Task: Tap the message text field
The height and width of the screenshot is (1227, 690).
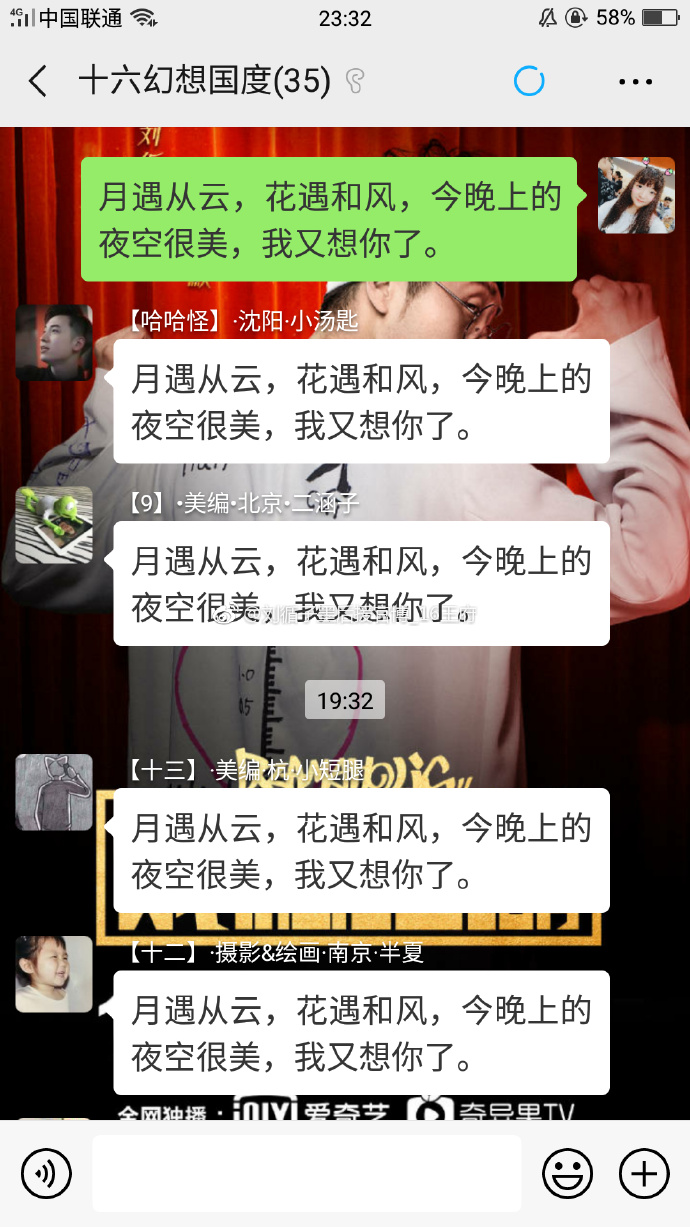Action: pyautogui.click(x=306, y=1172)
